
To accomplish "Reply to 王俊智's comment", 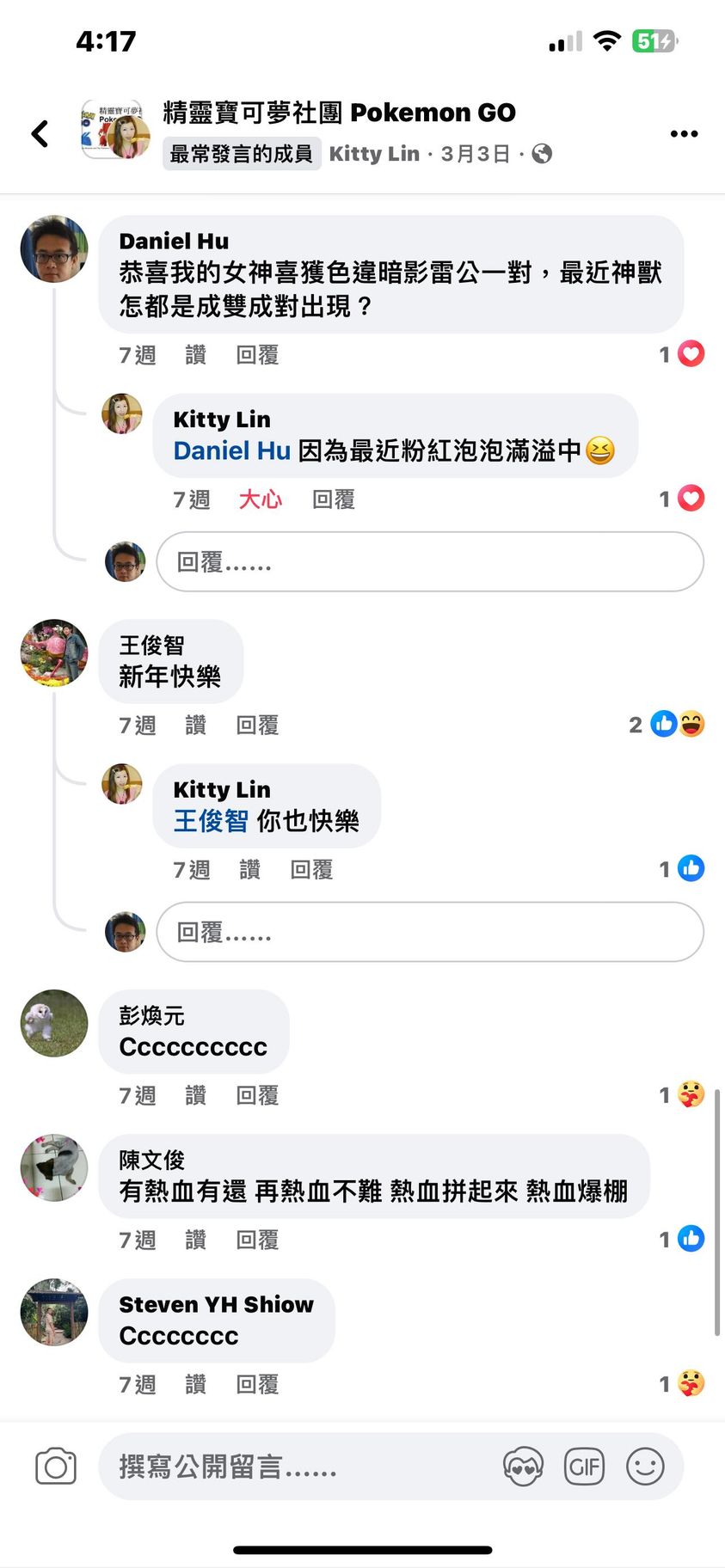I will click(x=257, y=726).
